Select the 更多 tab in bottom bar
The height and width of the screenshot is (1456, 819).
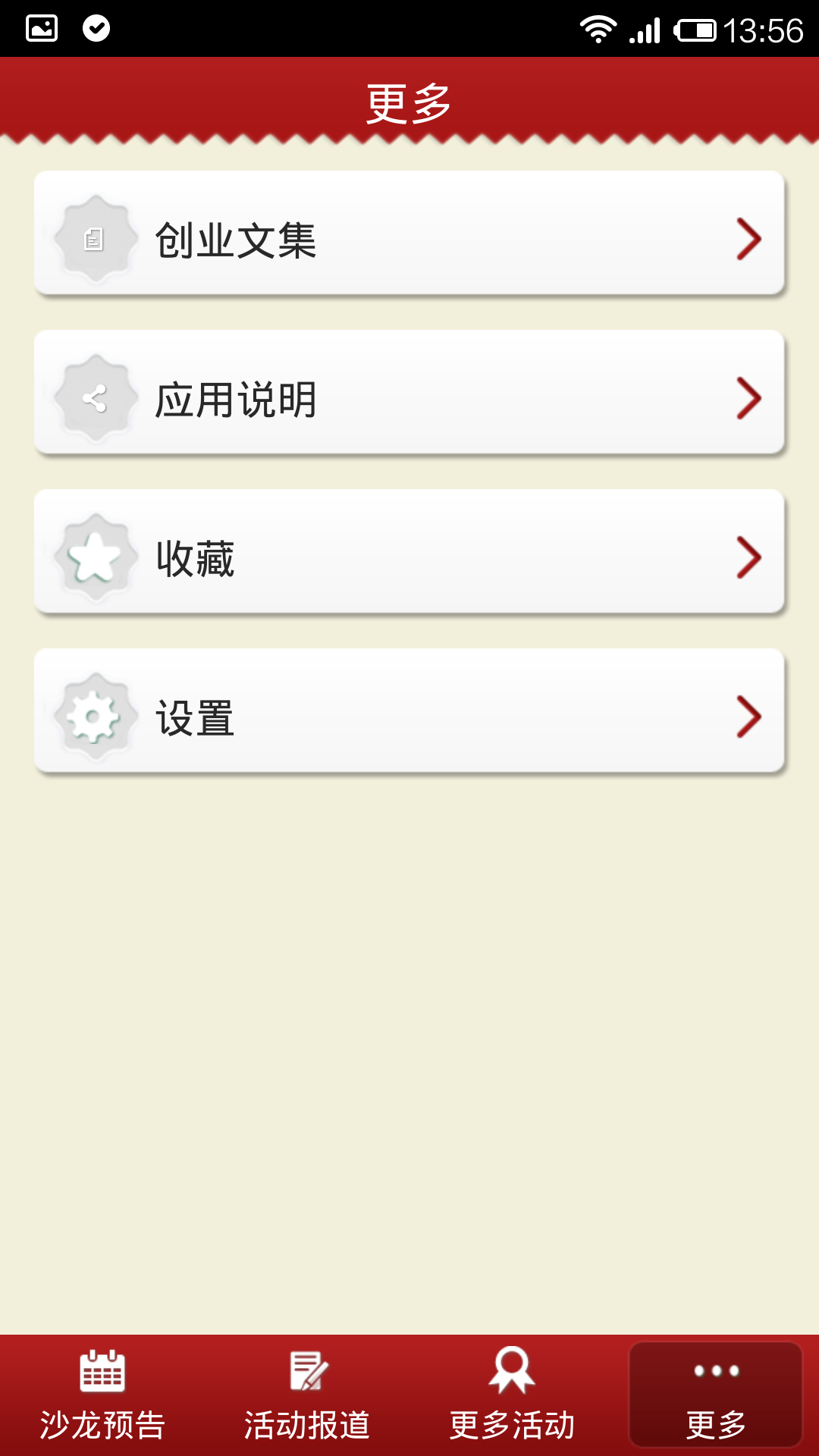coord(716,1395)
